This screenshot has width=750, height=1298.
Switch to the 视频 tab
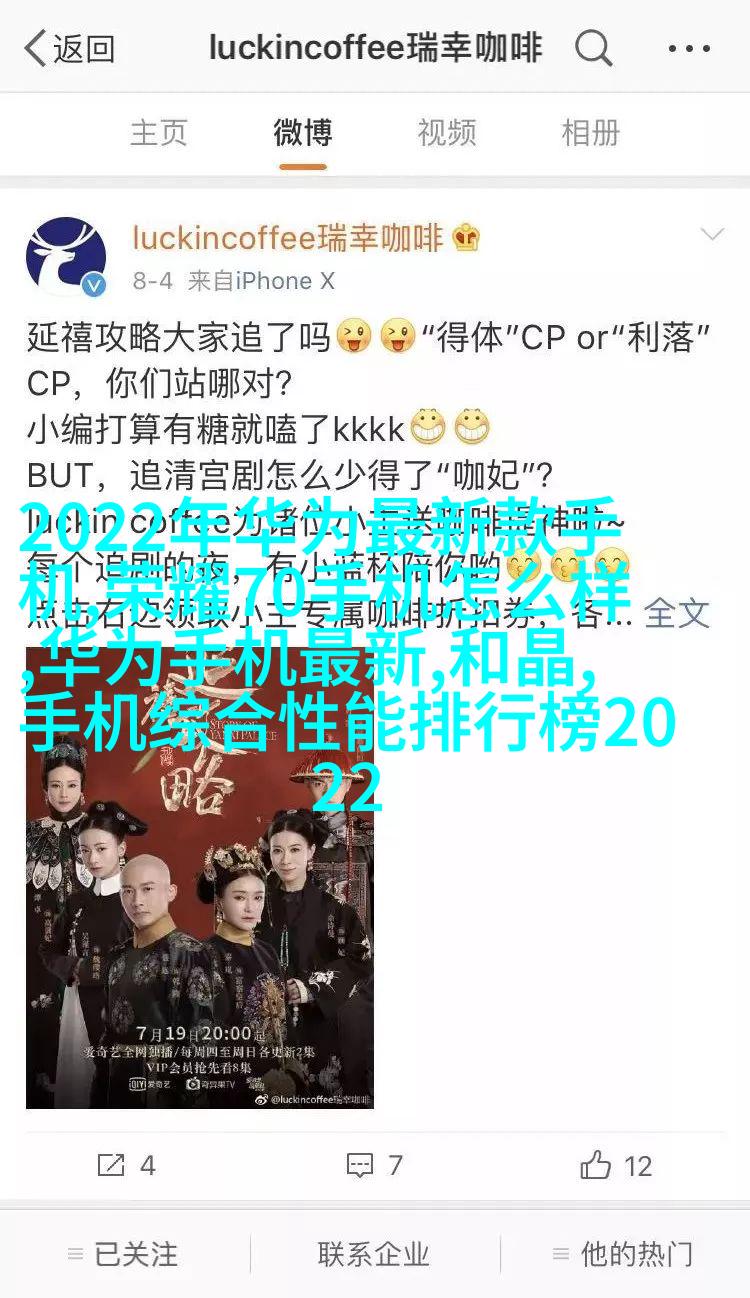pyautogui.click(x=447, y=132)
